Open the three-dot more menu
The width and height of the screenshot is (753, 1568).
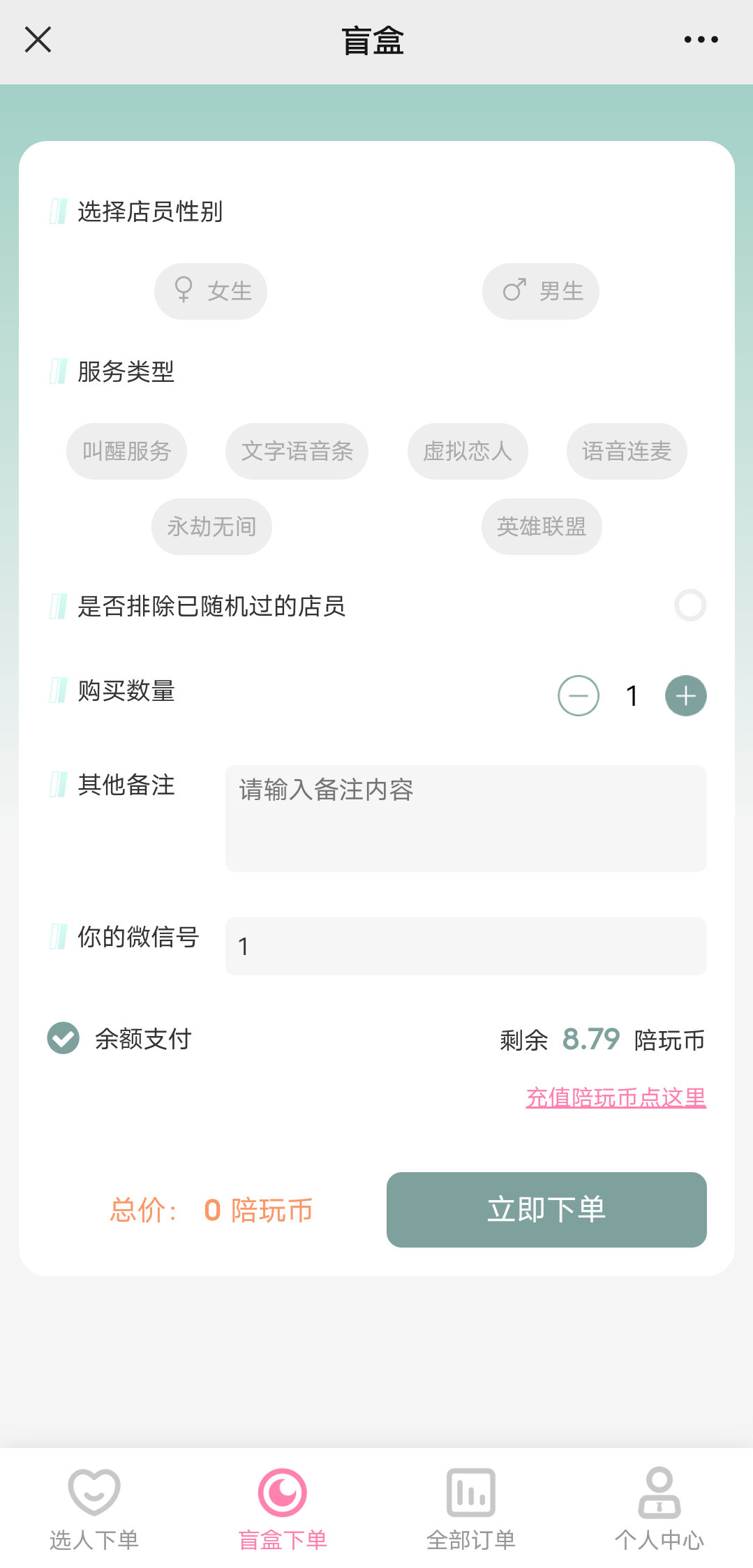(x=701, y=40)
